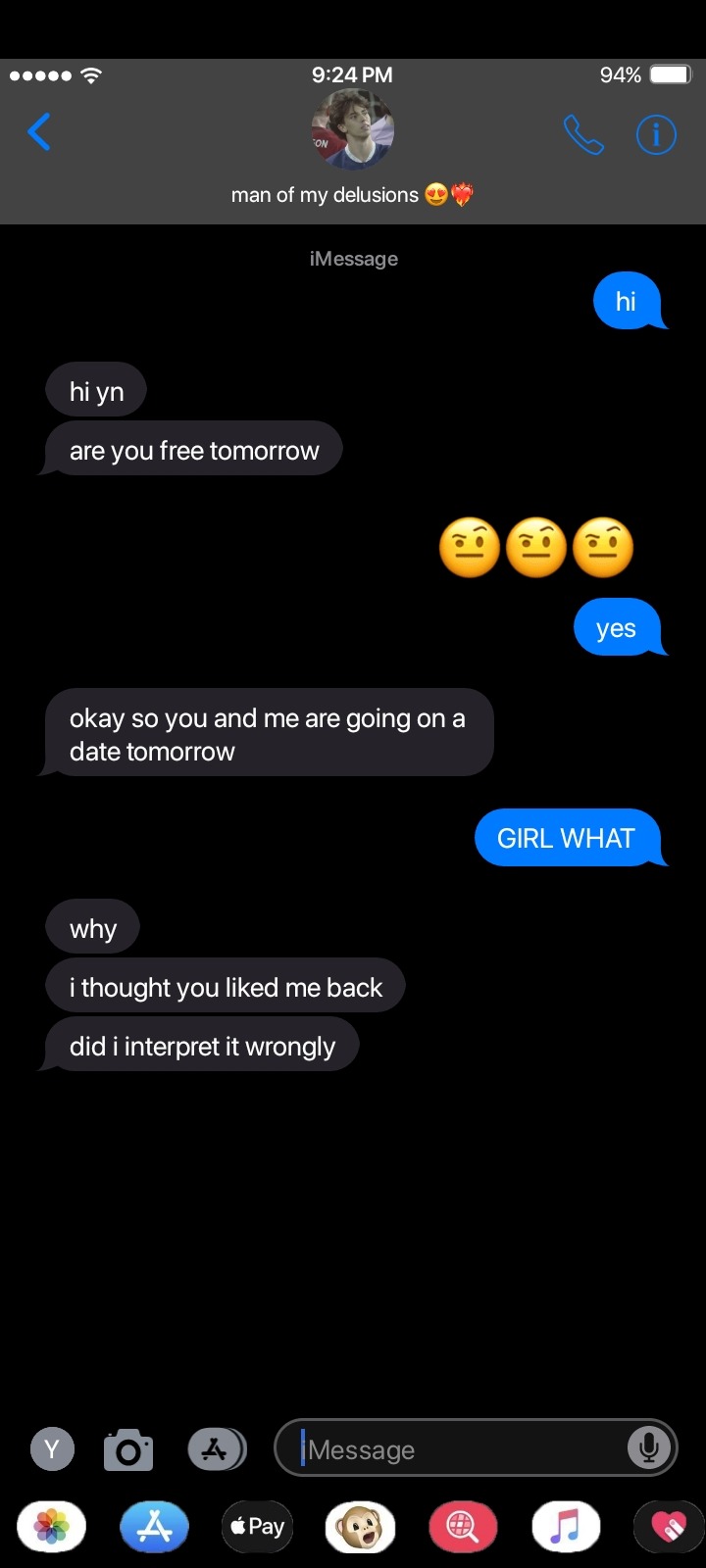The image size is (706, 1568).
Task: Open the images search globe app
Action: point(463,1526)
